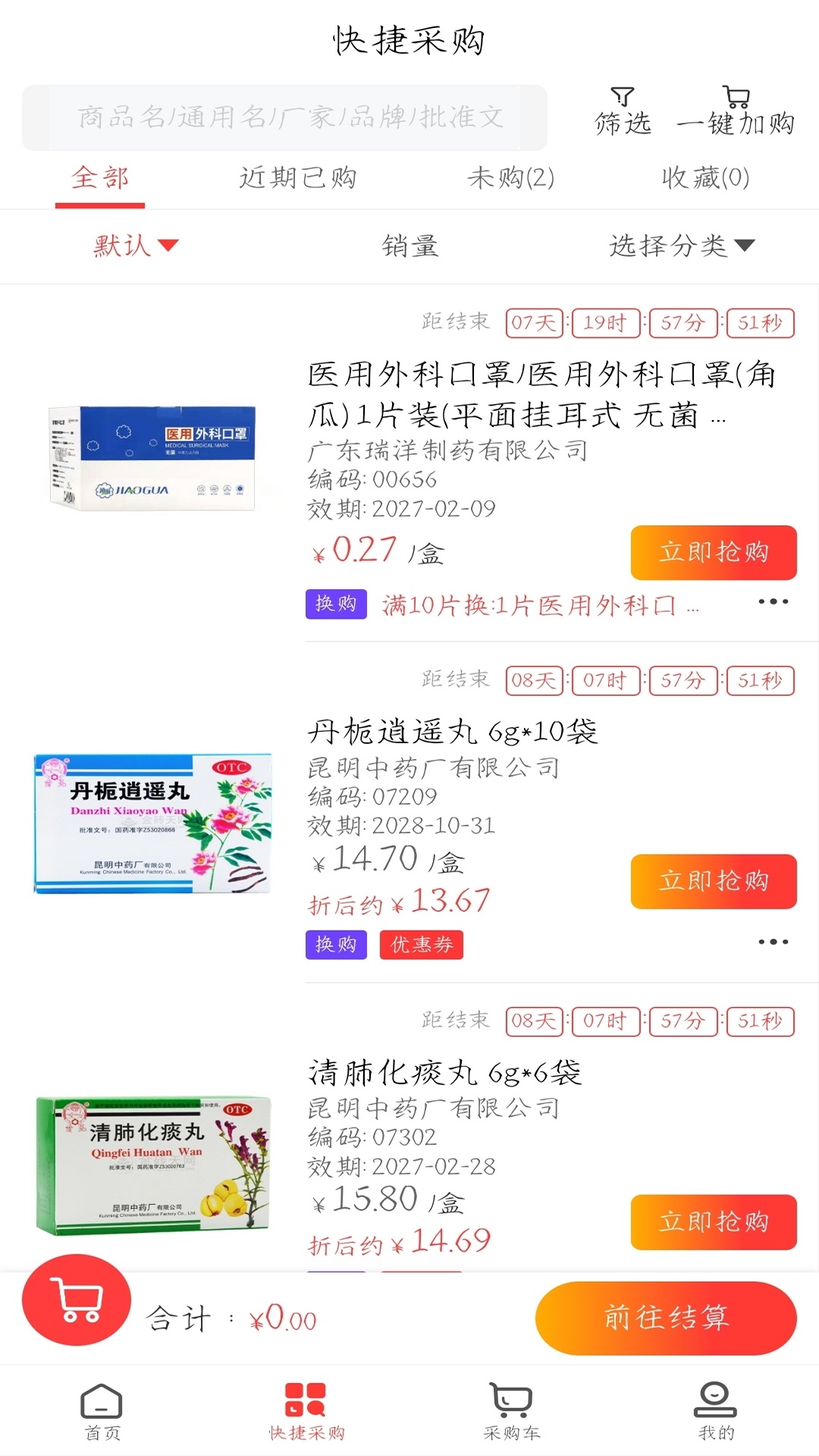Expand the 选择分类 category dropdown
Viewport: 819px width, 1456px height.
(x=680, y=245)
